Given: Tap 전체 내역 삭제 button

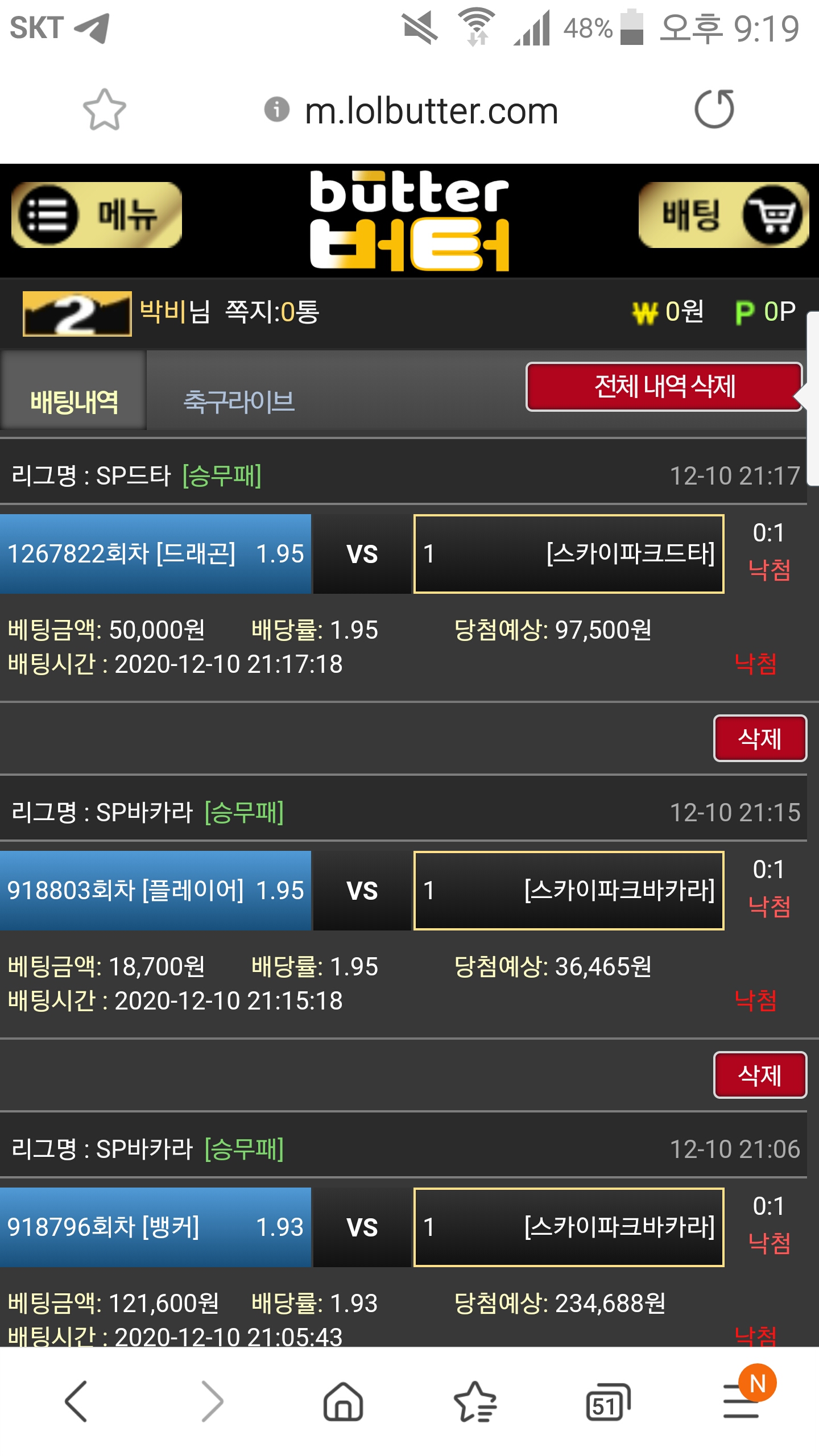Looking at the screenshot, I should (x=664, y=387).
